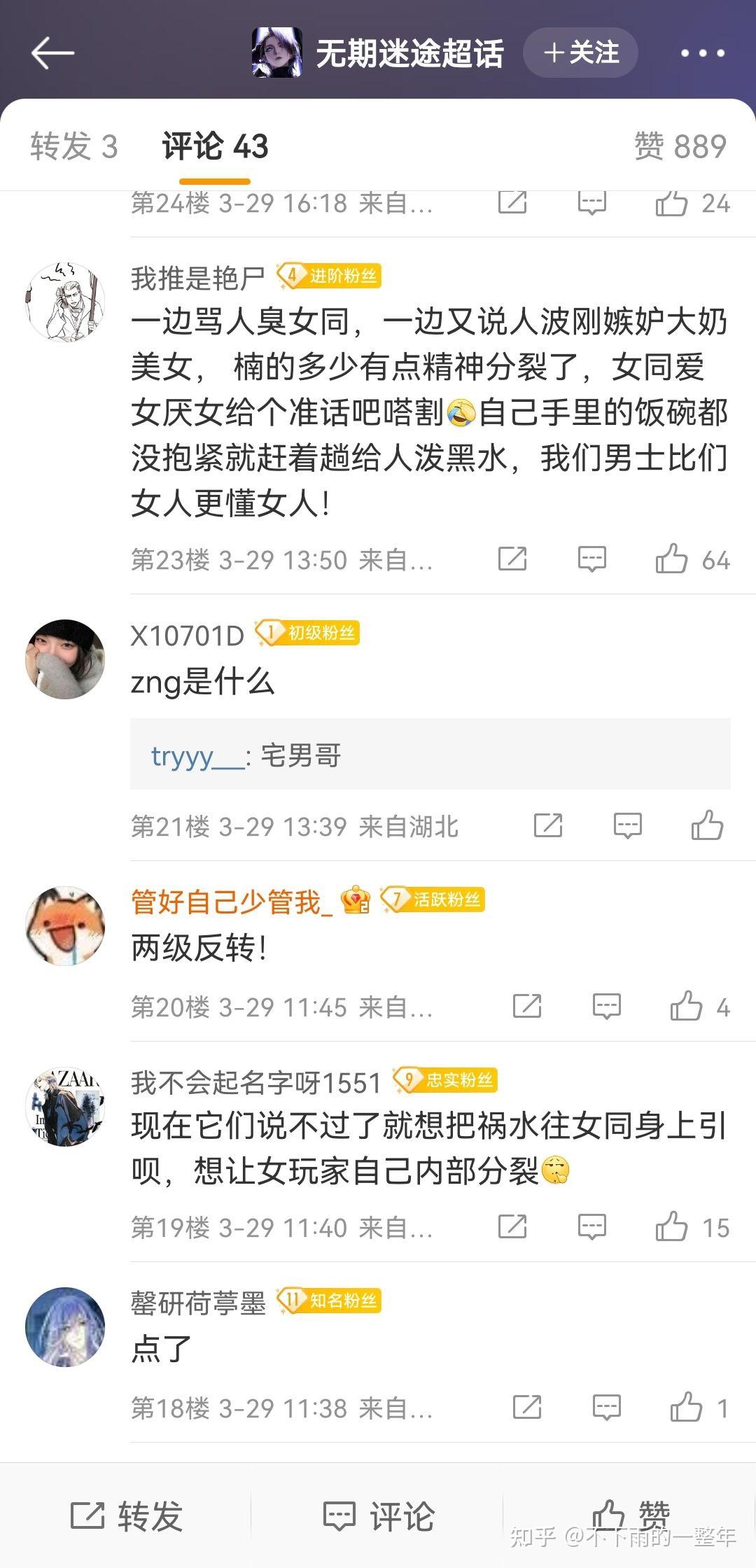Open 管好自己少管我_ username profile
The image size is (756, 1568).
pyautogui.click(x=232, y=902)
